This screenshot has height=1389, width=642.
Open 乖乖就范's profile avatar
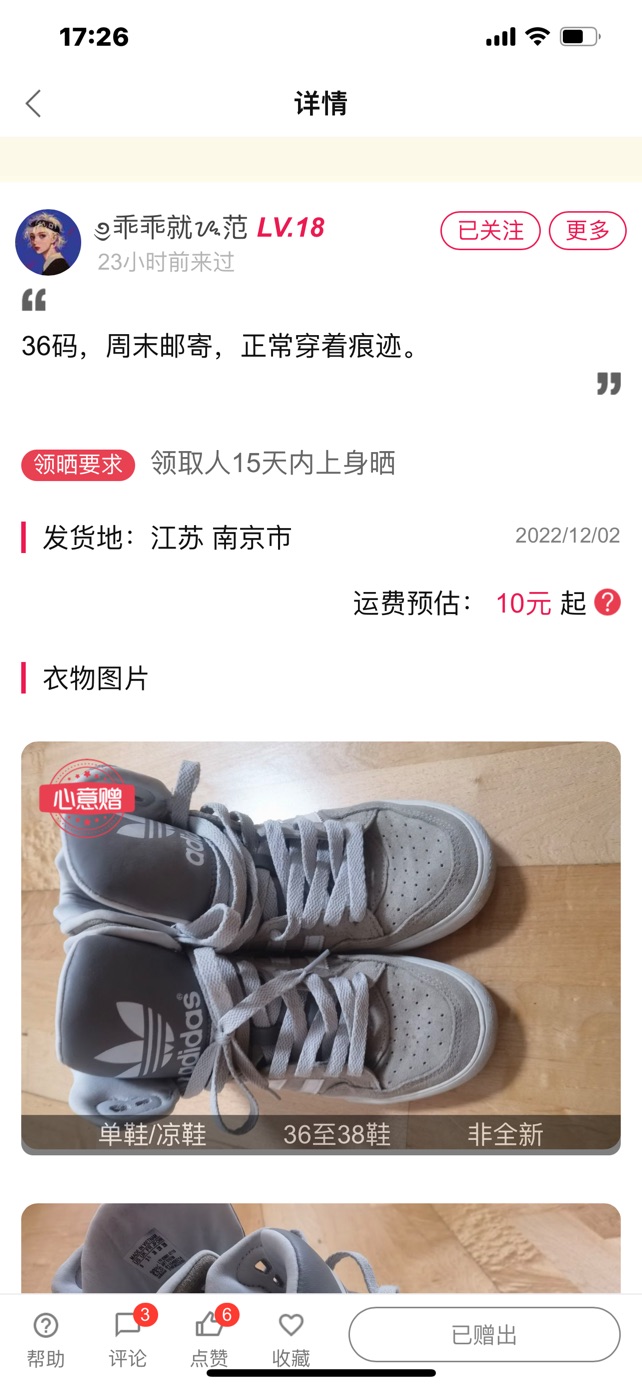[x=48, y=242]
